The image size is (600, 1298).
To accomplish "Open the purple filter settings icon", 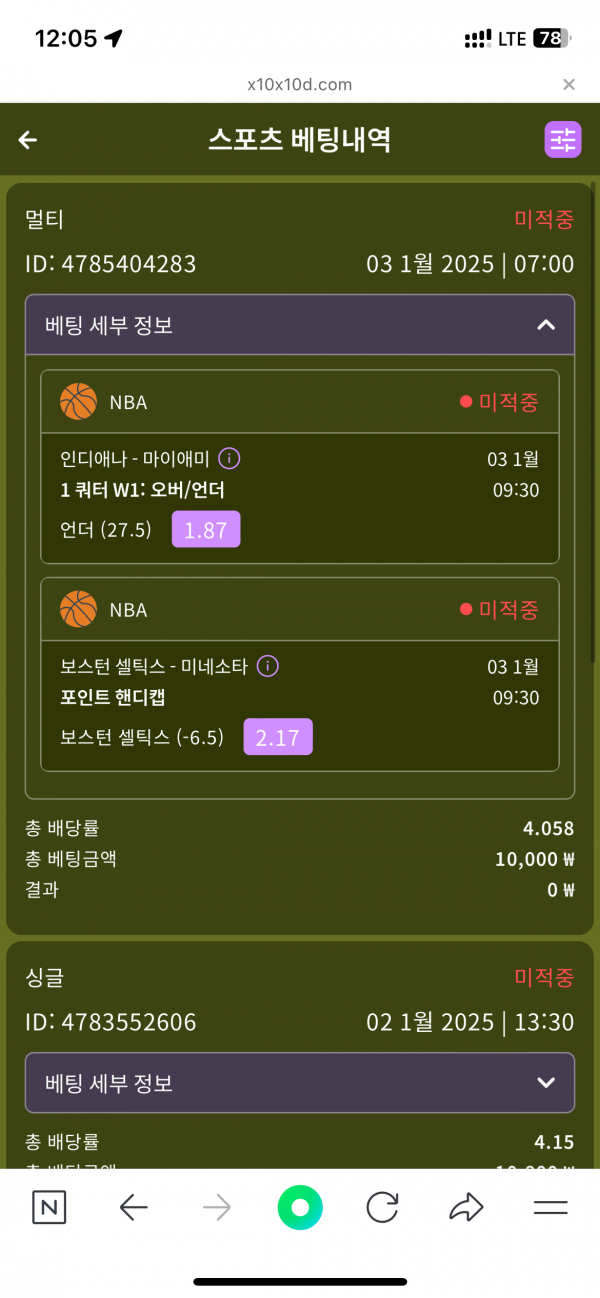I will [562, 140].
